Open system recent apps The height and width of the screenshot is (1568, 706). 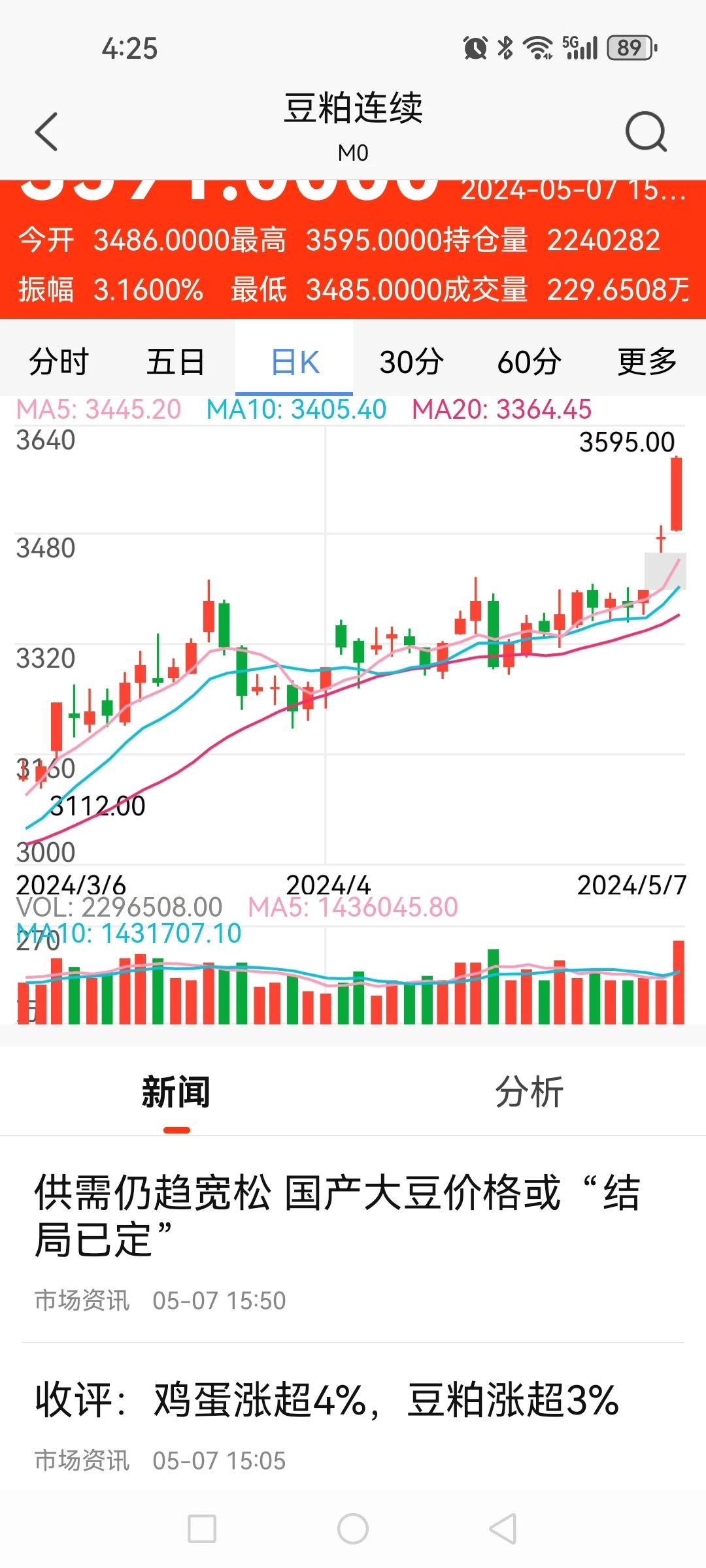click(202, 1529)
